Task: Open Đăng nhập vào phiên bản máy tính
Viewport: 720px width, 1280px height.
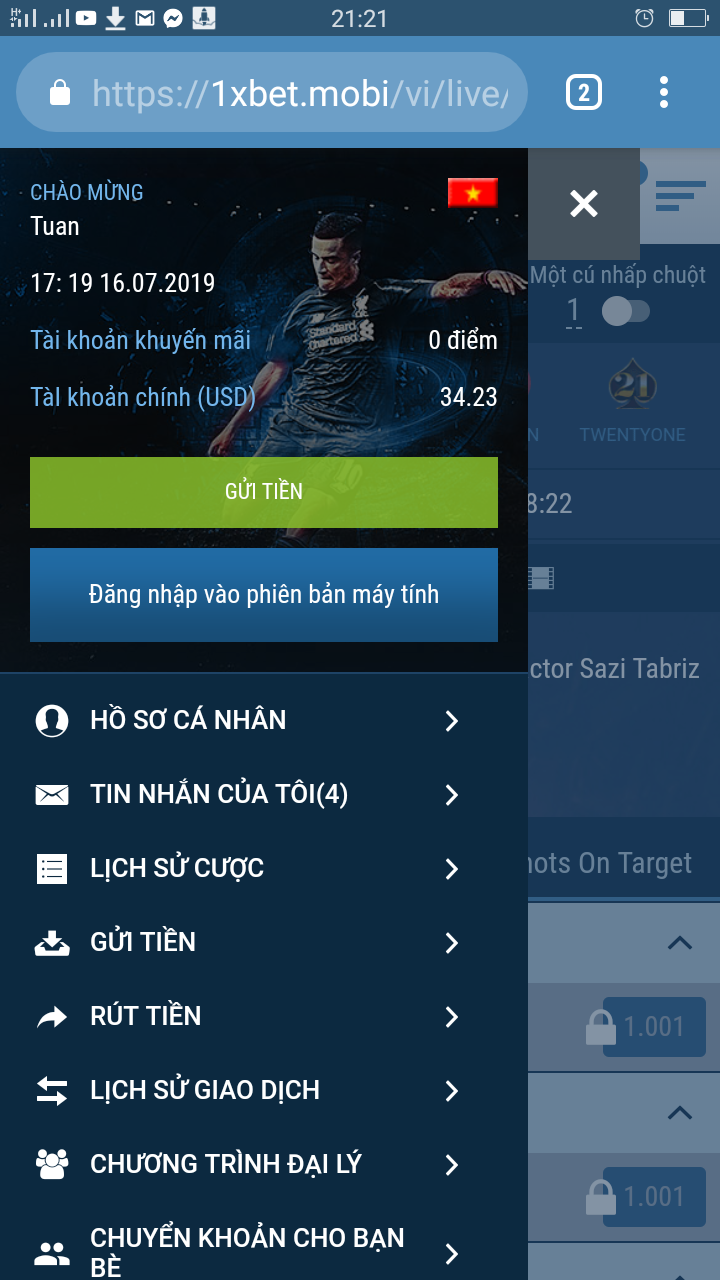Action: [264, 594]
